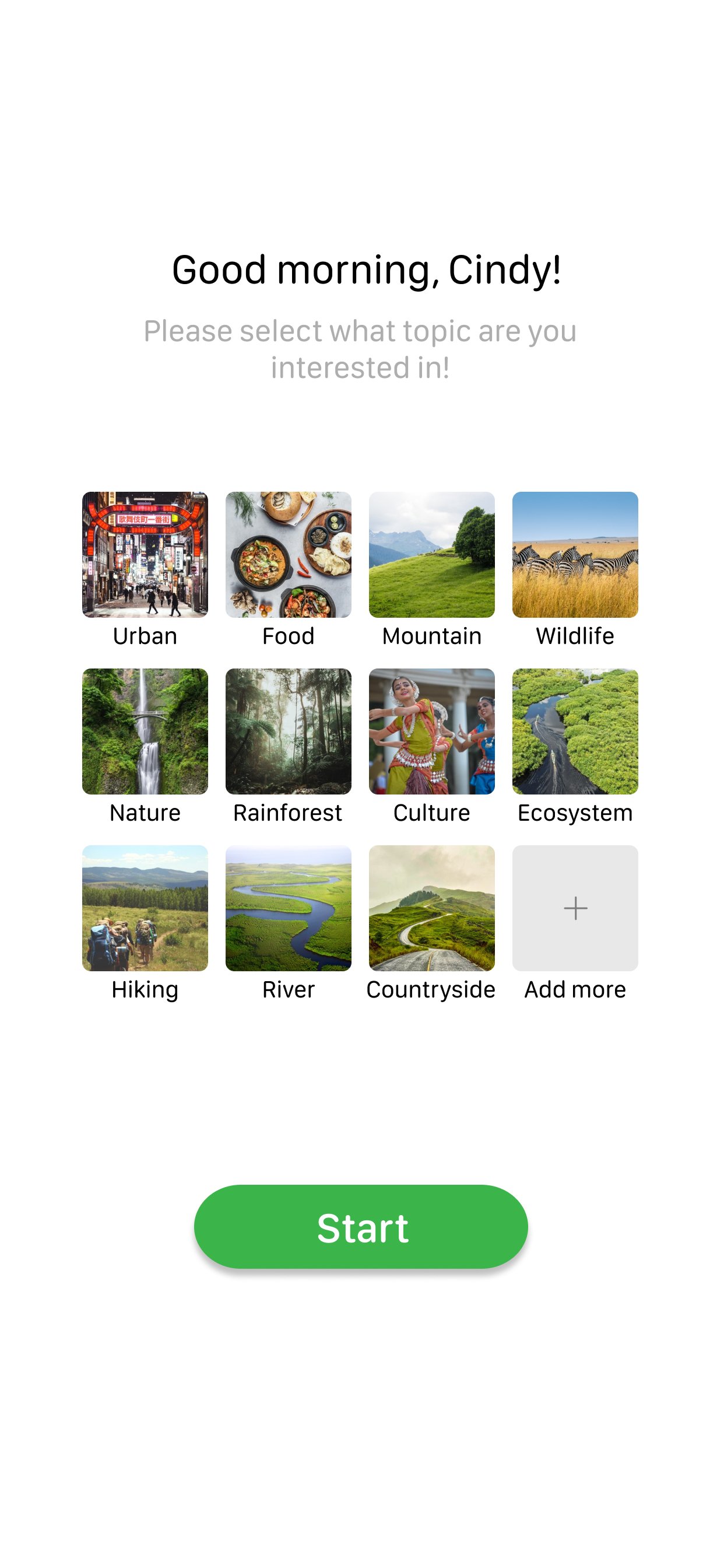Select the Wildlife topic
The image size is (724, 1568).
point(575,555)
